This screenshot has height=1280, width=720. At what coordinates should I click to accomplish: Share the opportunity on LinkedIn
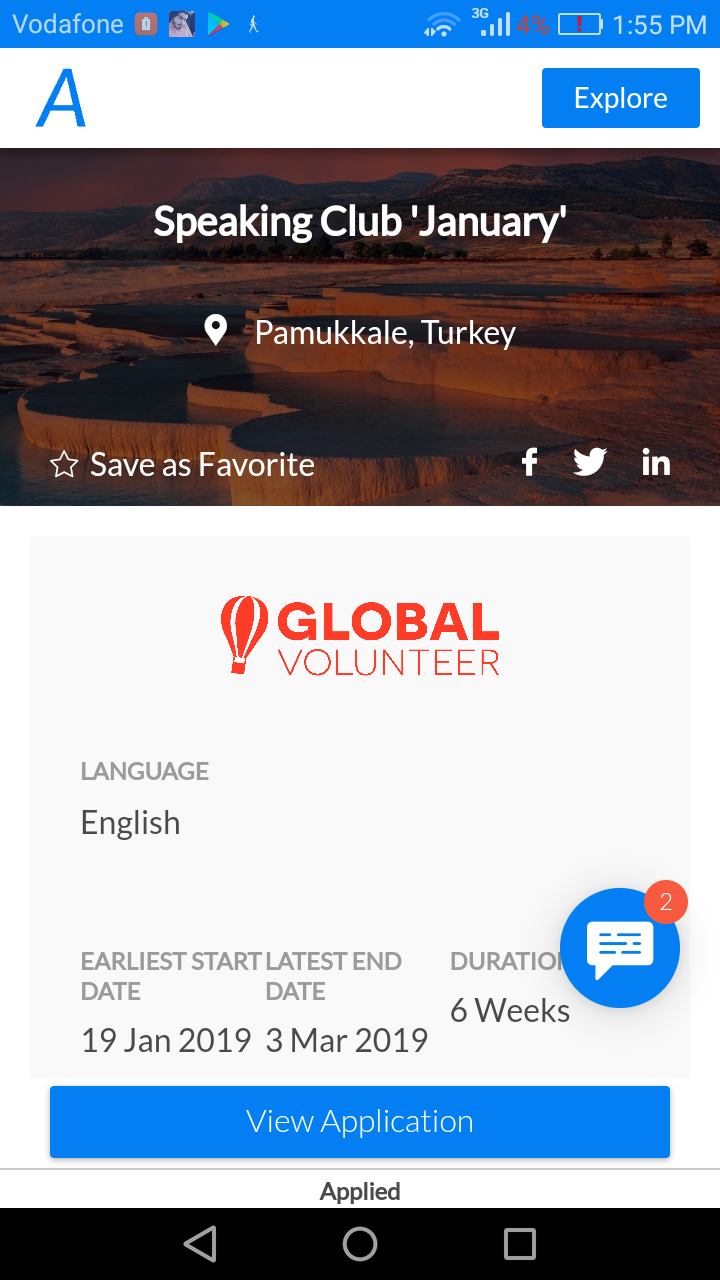(x=656, y=462)
